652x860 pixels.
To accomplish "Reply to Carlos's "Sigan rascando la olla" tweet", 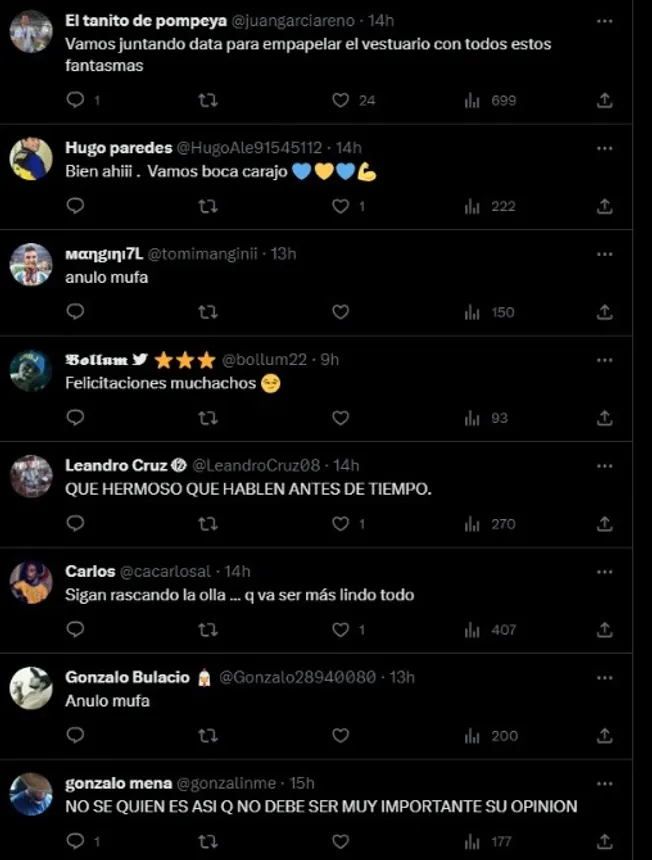I will [75, 630].
